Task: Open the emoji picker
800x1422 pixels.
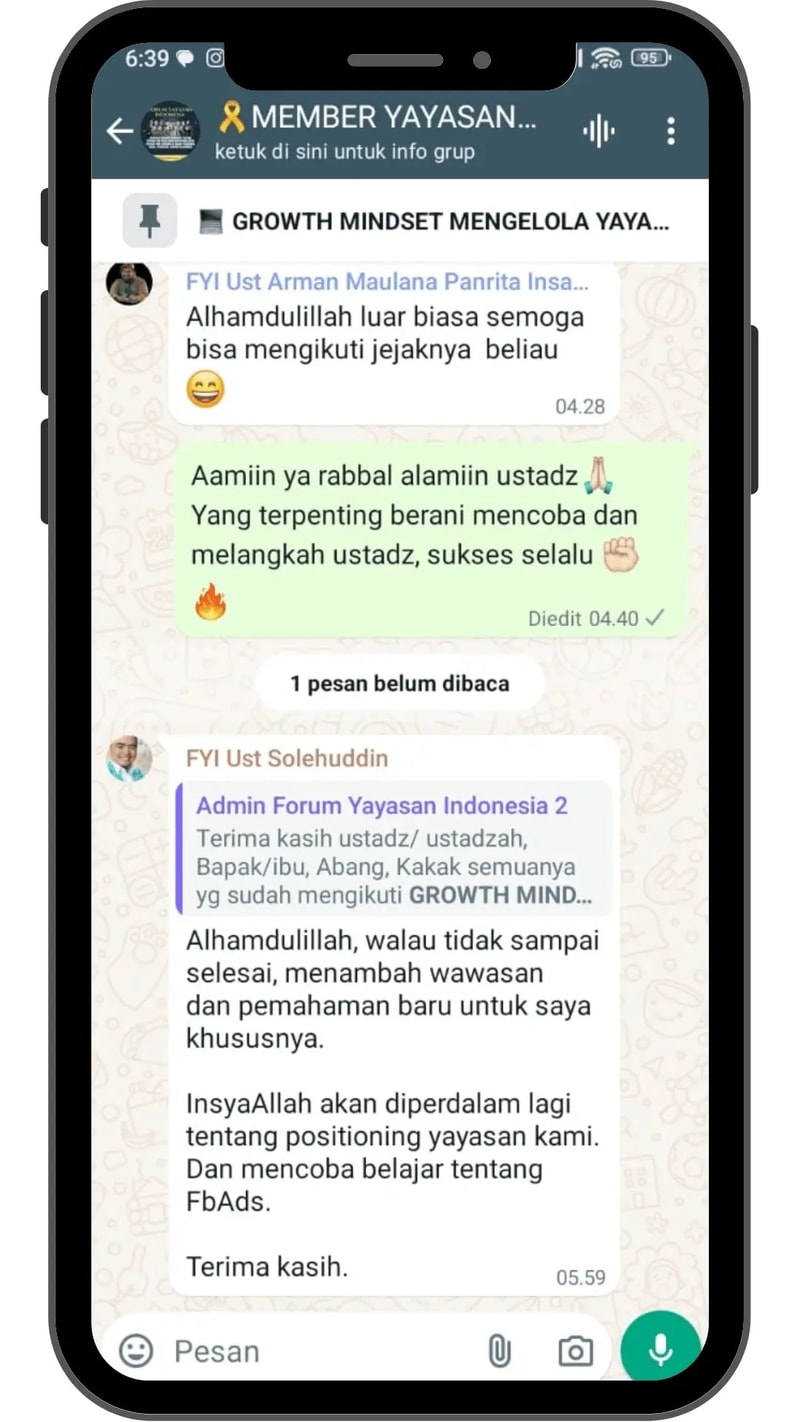Action: pos(137,1351)
